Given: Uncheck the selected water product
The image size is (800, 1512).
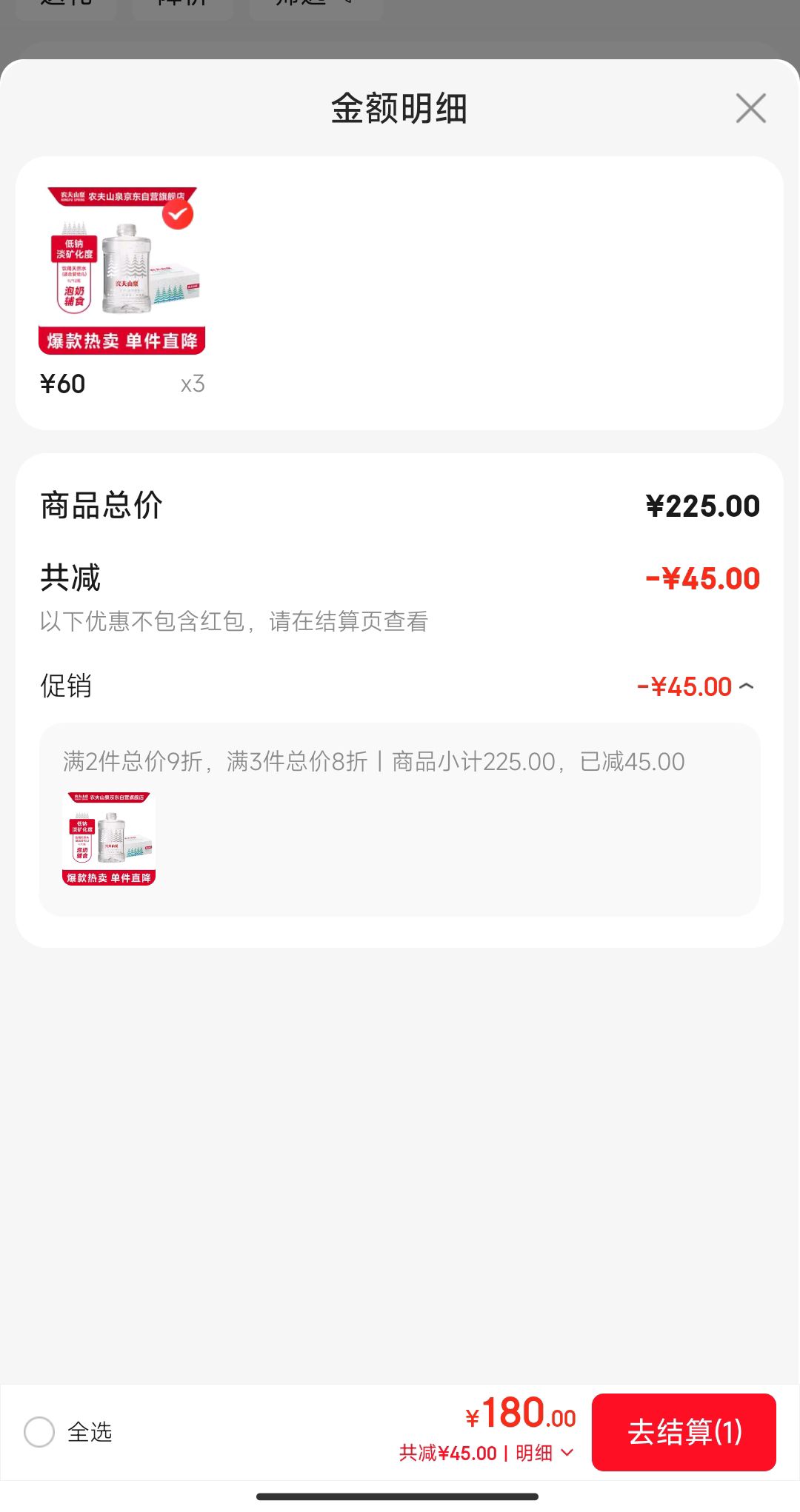Looking at the screenshot, I should point(178,214).
